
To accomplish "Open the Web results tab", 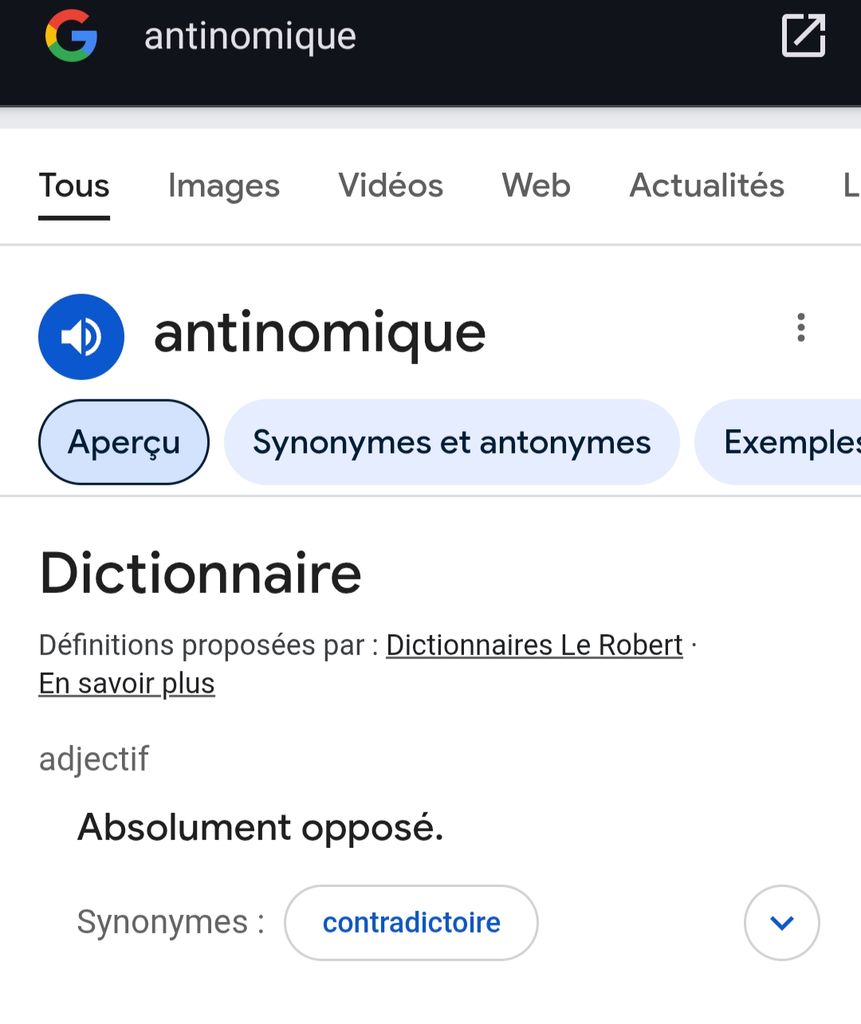I will point(536,186).
